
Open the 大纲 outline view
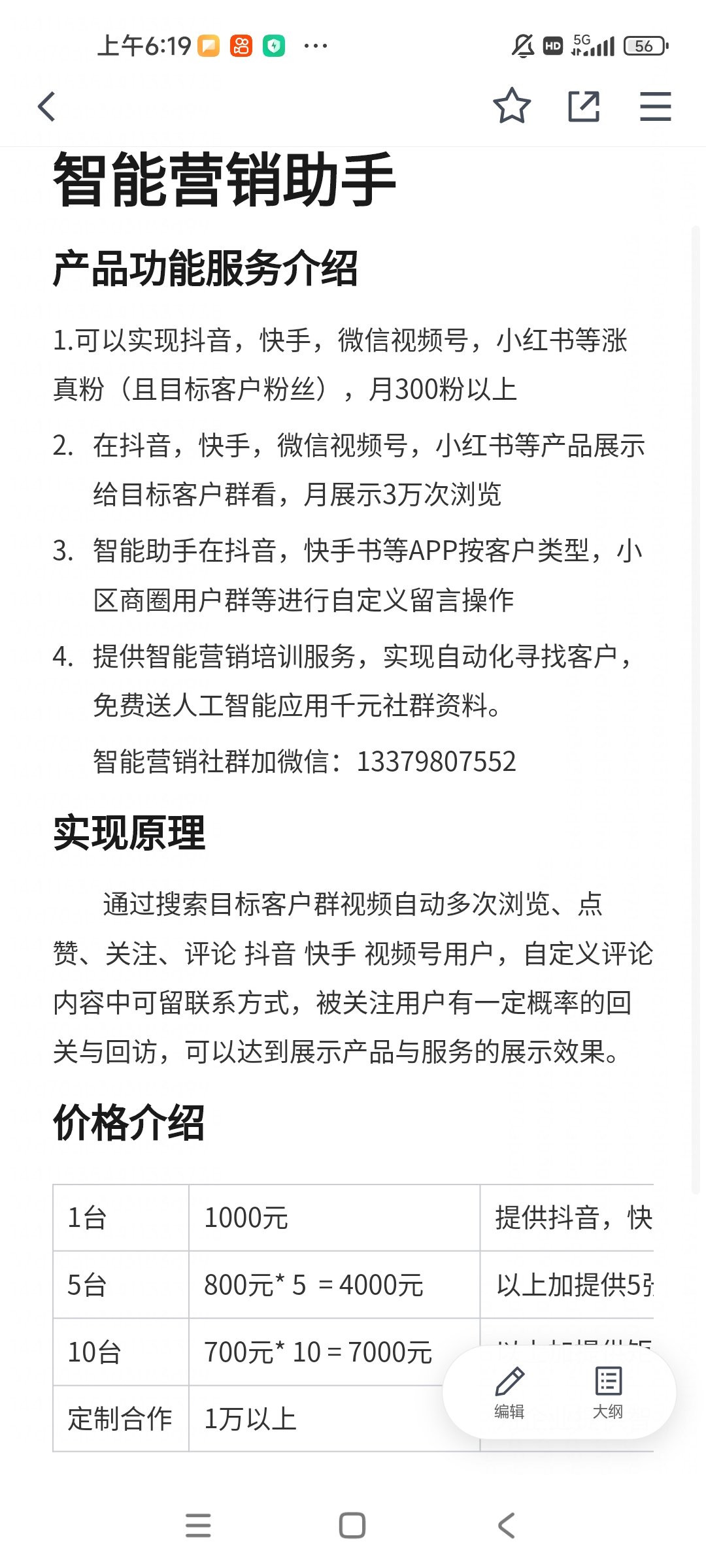coord(608,1392)
